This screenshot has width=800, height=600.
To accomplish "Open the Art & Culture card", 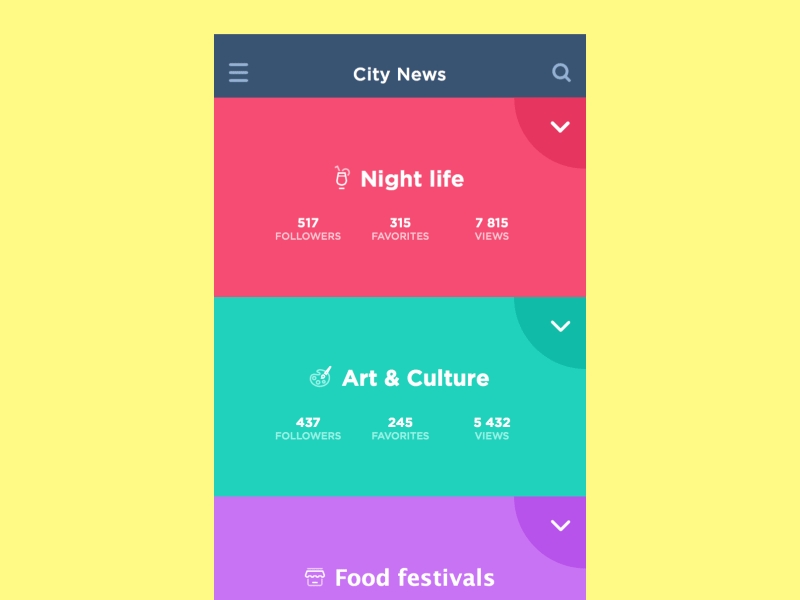I will [x=400, y=396].
